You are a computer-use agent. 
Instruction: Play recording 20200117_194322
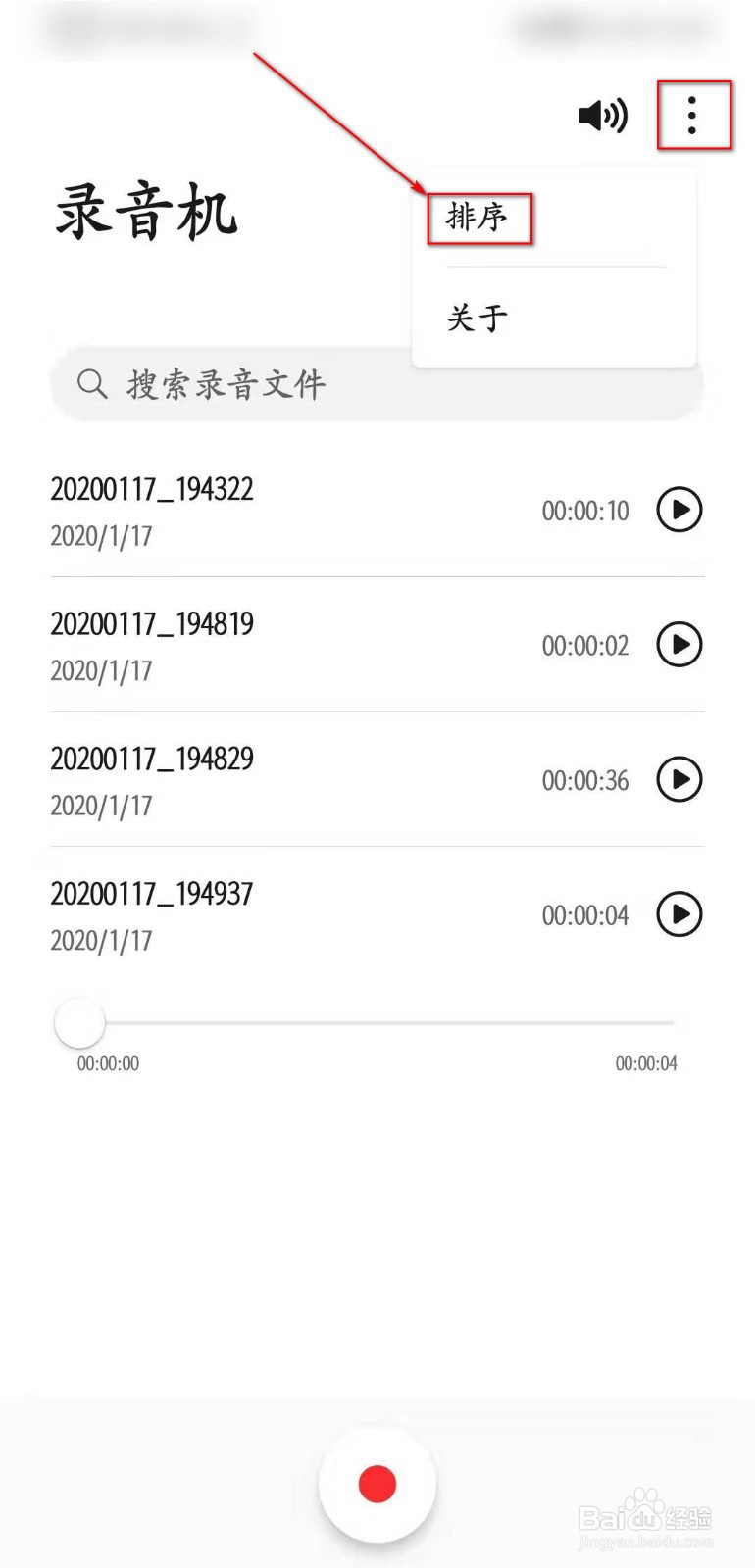679,510
